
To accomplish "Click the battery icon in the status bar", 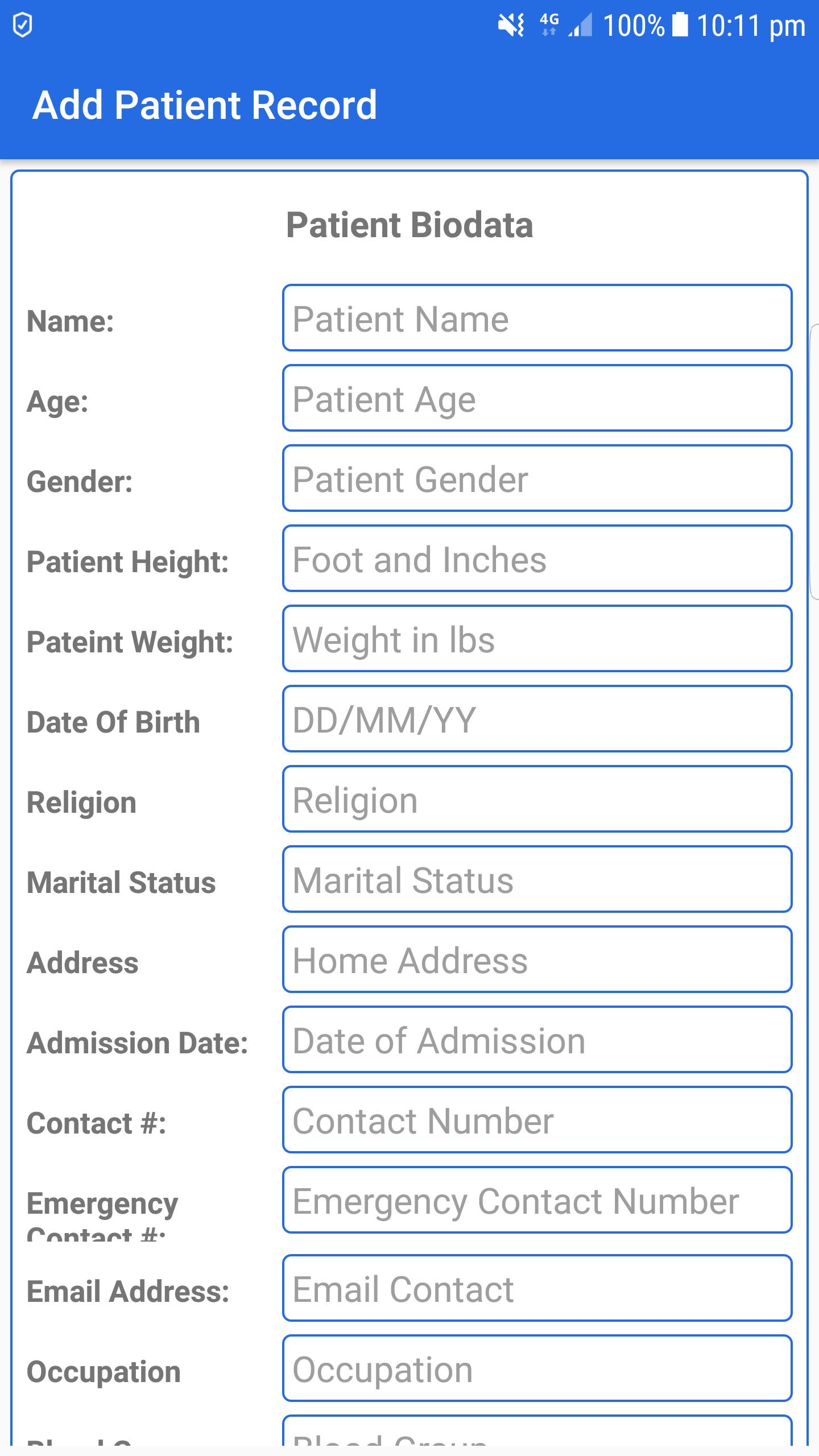I will (x=680, y=24).
